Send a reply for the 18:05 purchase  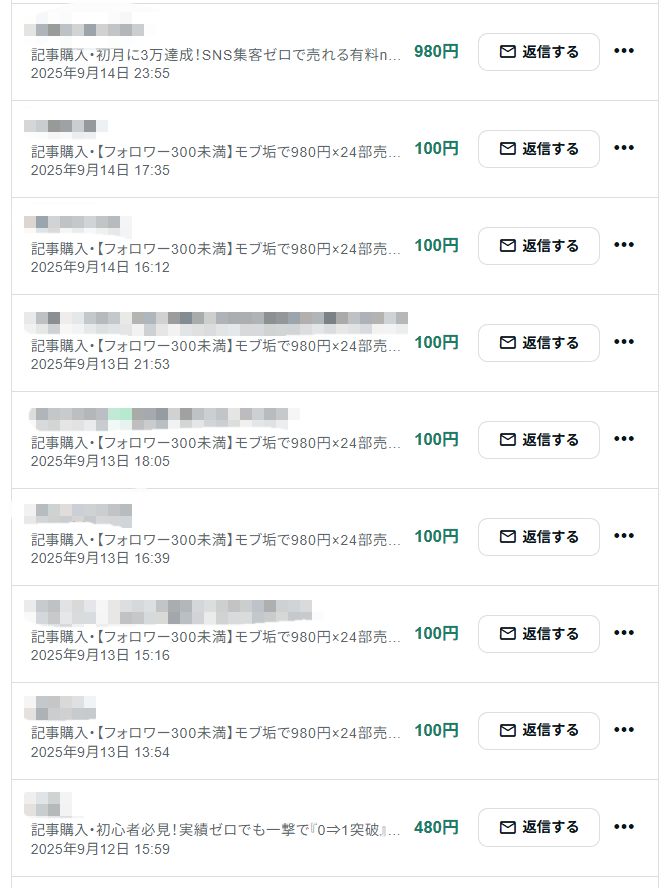(538, 440)
